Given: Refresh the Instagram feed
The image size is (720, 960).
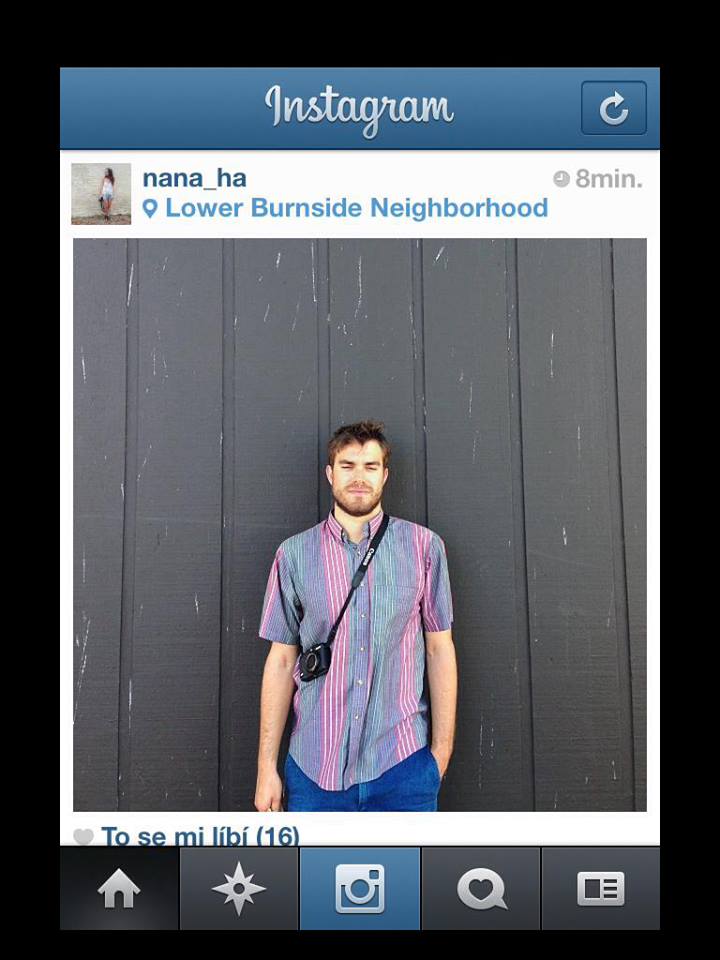Looking at the screenshot, I should pyautogui.click(x=613, y=108).
